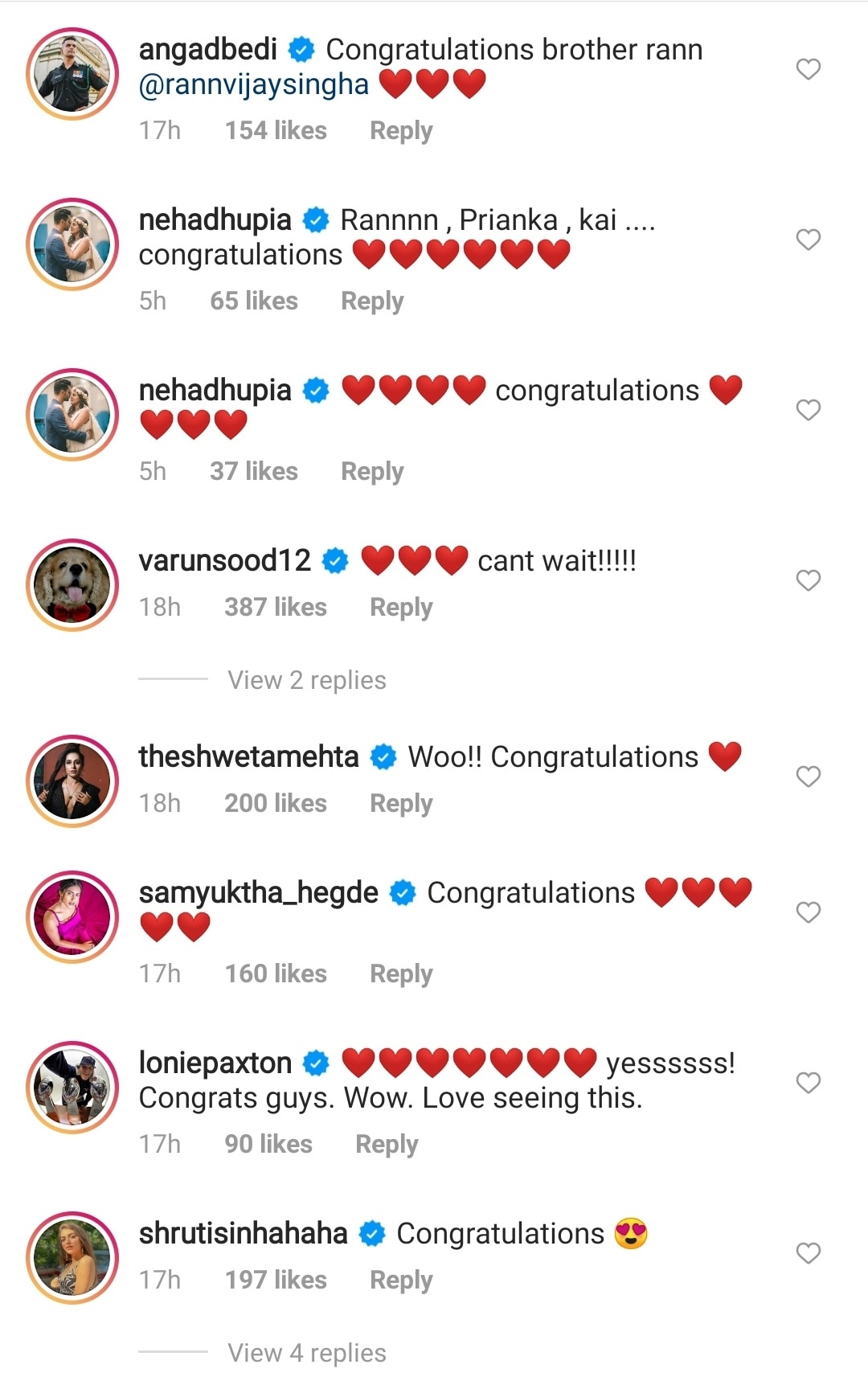Viewport: 868px width, 1381px height.
Task: Like loniepaxton's comment
Action: click(808, 1083)
